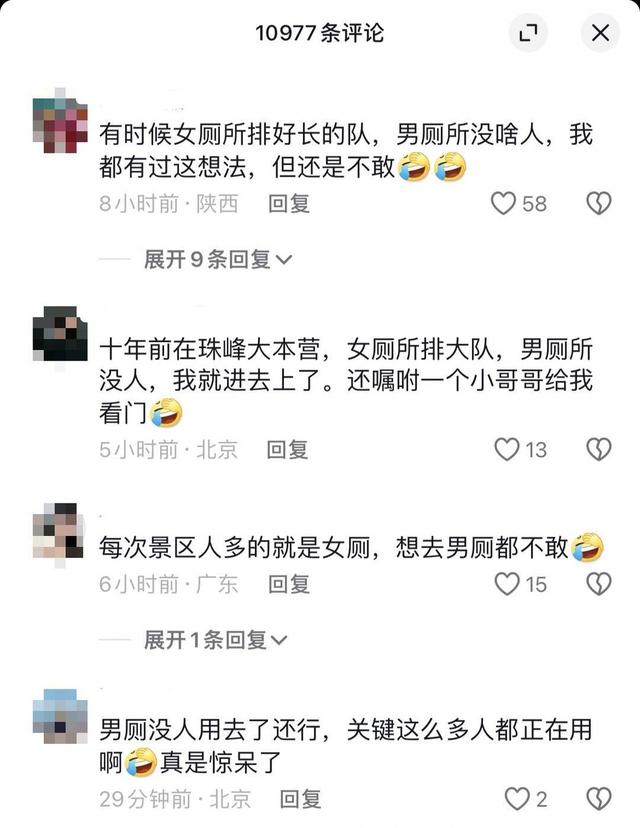Reply to the comment posted 6 hours ago
Image resolution: width=640 pixels, height=828 pixels.
click(289, 584)
